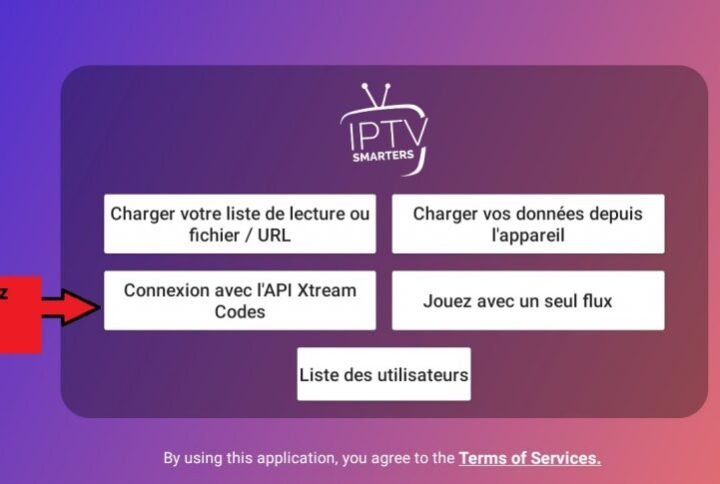Open Liste des utilisateurs
The width and height of the screenshot is (720, 484).
point(384,375)
